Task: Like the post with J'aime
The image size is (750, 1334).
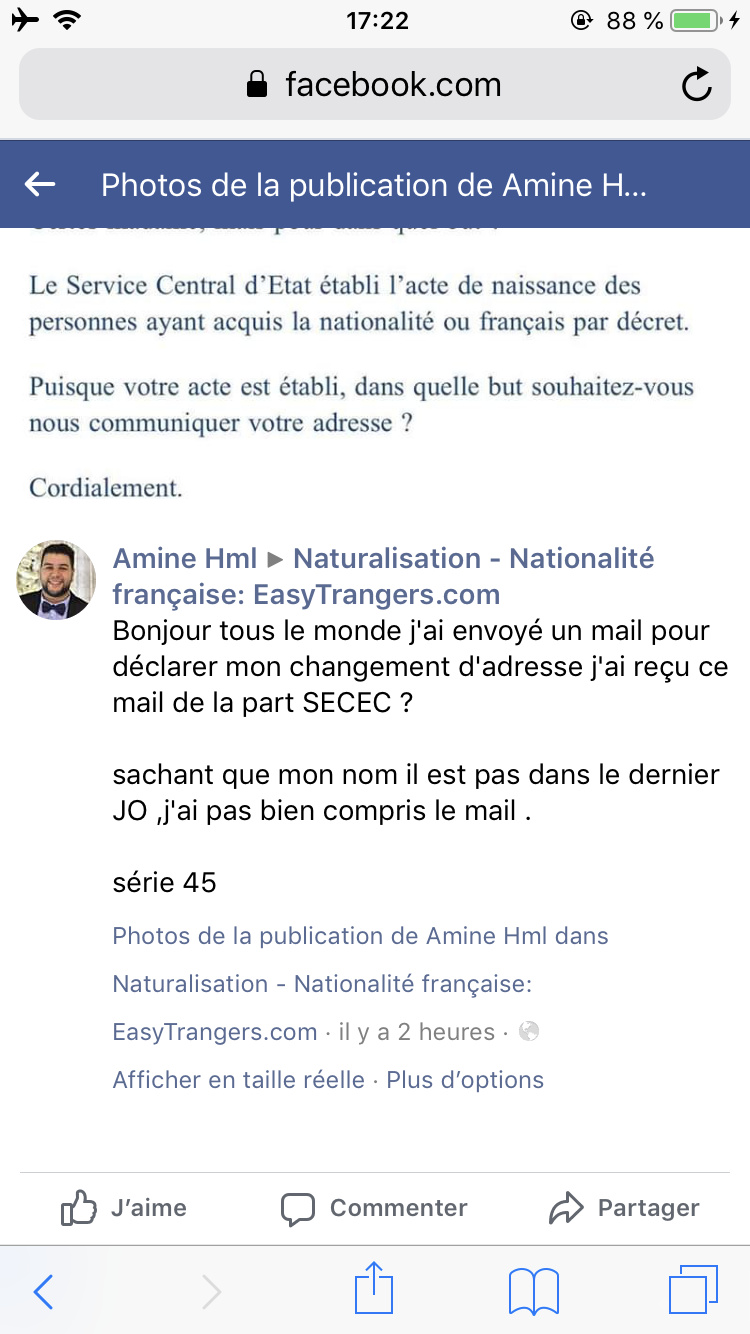Action: point(124,1208)
